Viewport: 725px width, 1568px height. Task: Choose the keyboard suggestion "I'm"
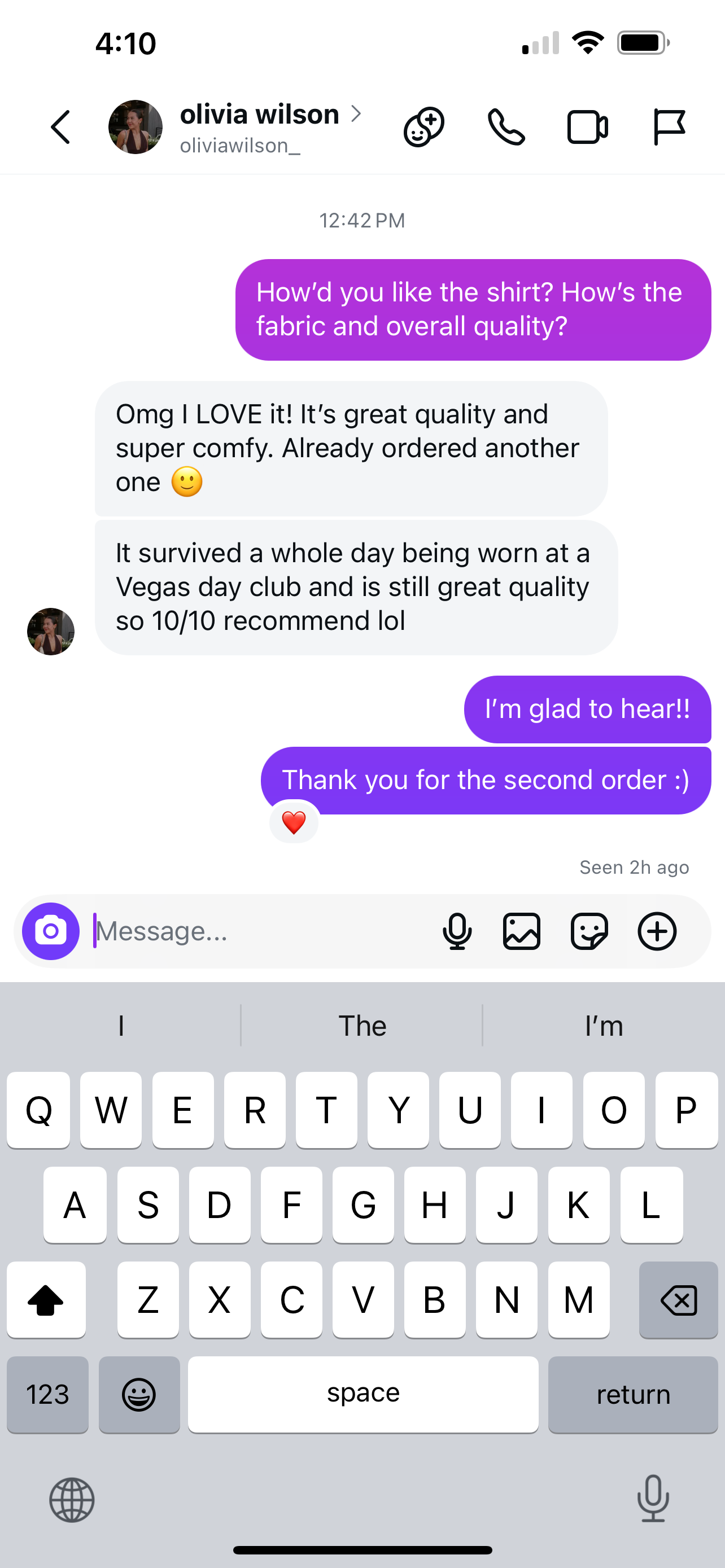pos(603,1026)
